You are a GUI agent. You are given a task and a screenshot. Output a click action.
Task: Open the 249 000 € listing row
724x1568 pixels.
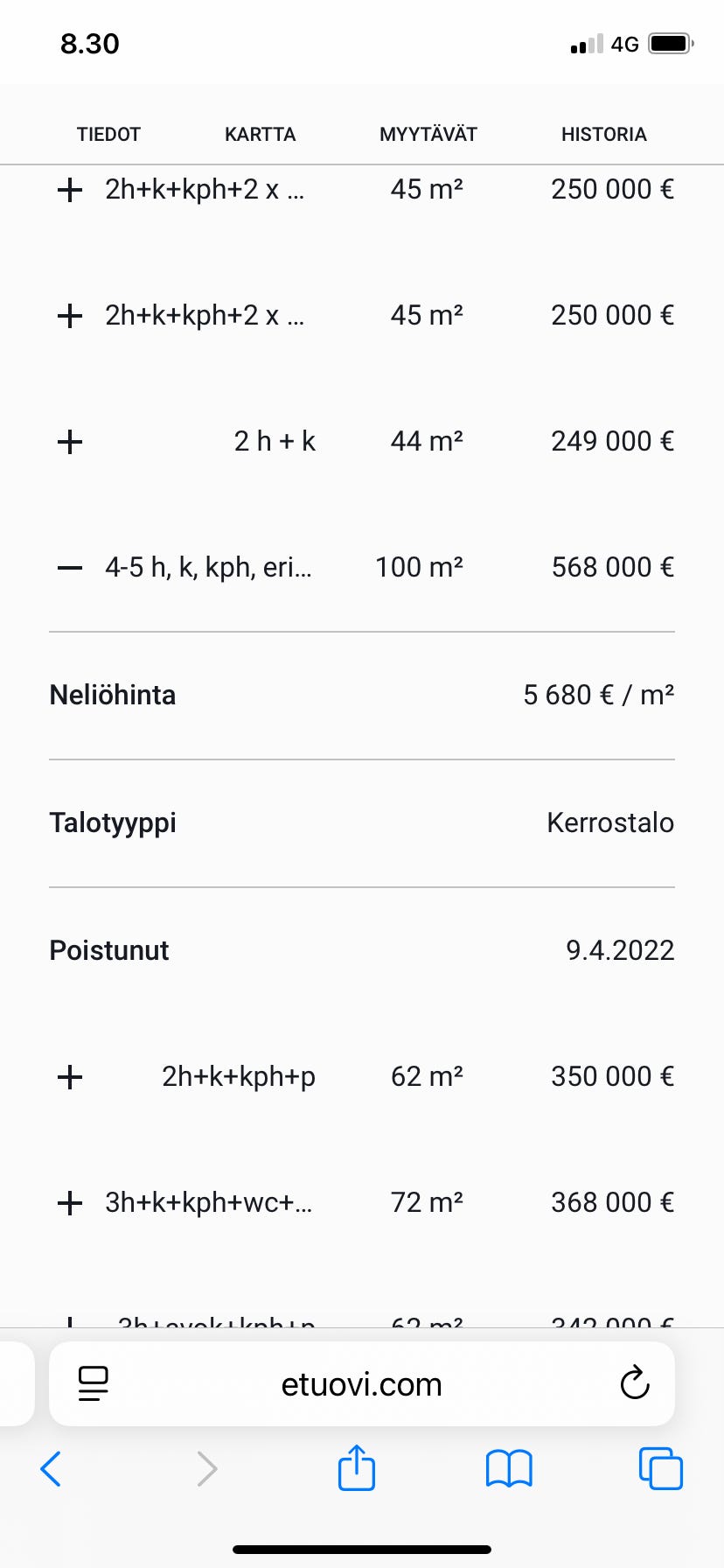point(362,441)
